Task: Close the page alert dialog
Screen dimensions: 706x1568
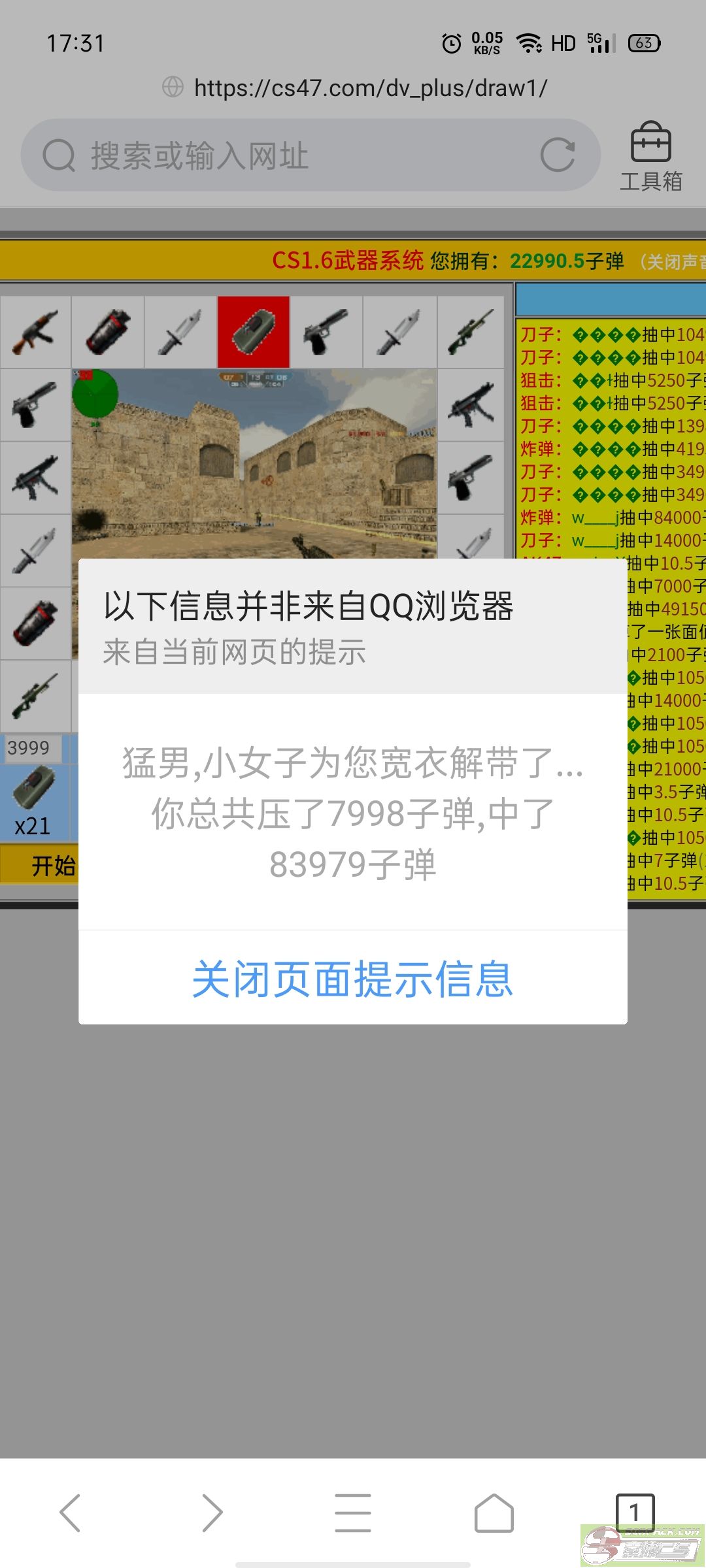Action: click(x=352, y=978)
